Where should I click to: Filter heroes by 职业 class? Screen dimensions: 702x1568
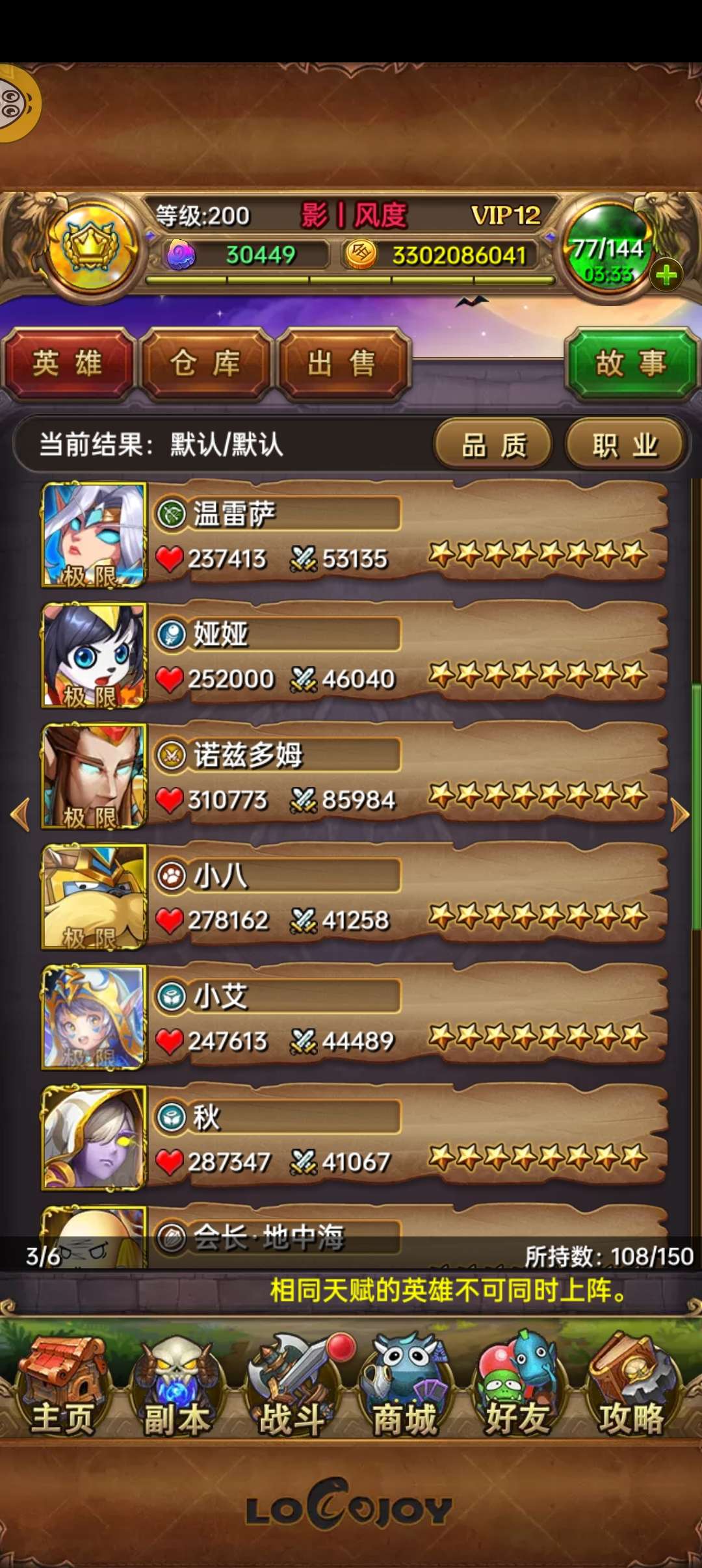pos(625,445)
